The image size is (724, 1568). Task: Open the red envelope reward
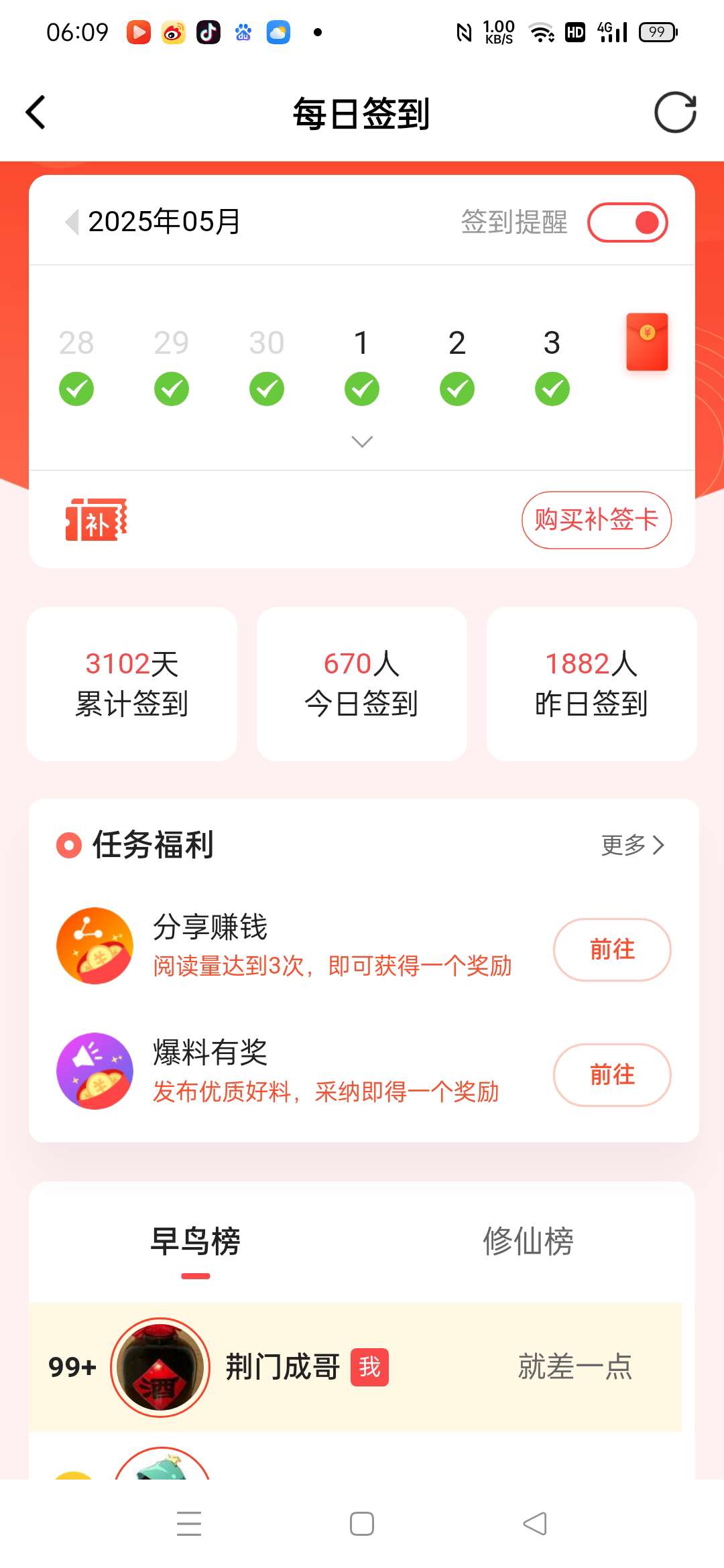point(647,342)
